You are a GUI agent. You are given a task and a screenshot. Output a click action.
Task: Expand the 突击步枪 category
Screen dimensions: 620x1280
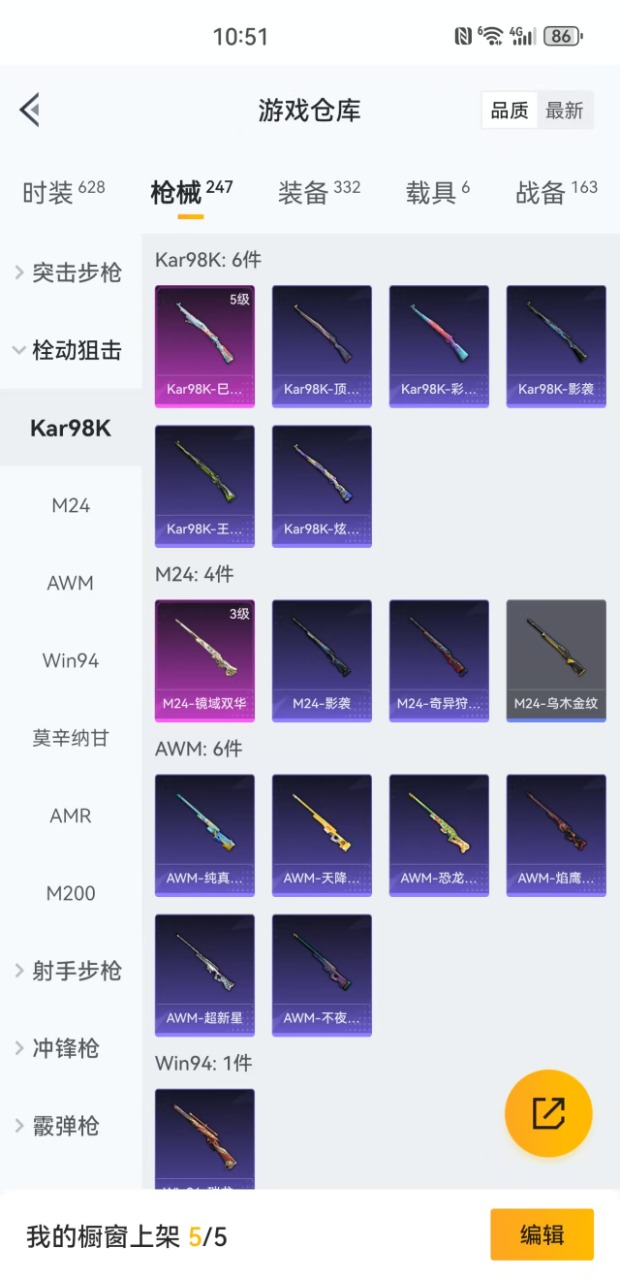[70, 273]
